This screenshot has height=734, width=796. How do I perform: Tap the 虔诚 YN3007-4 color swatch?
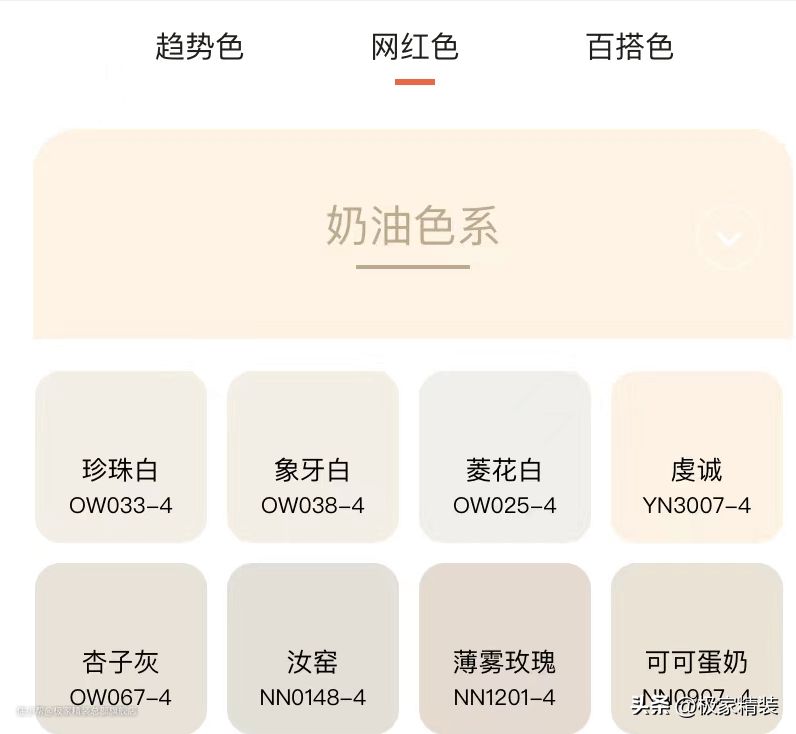pyautogui.click(x=696, y=457)
